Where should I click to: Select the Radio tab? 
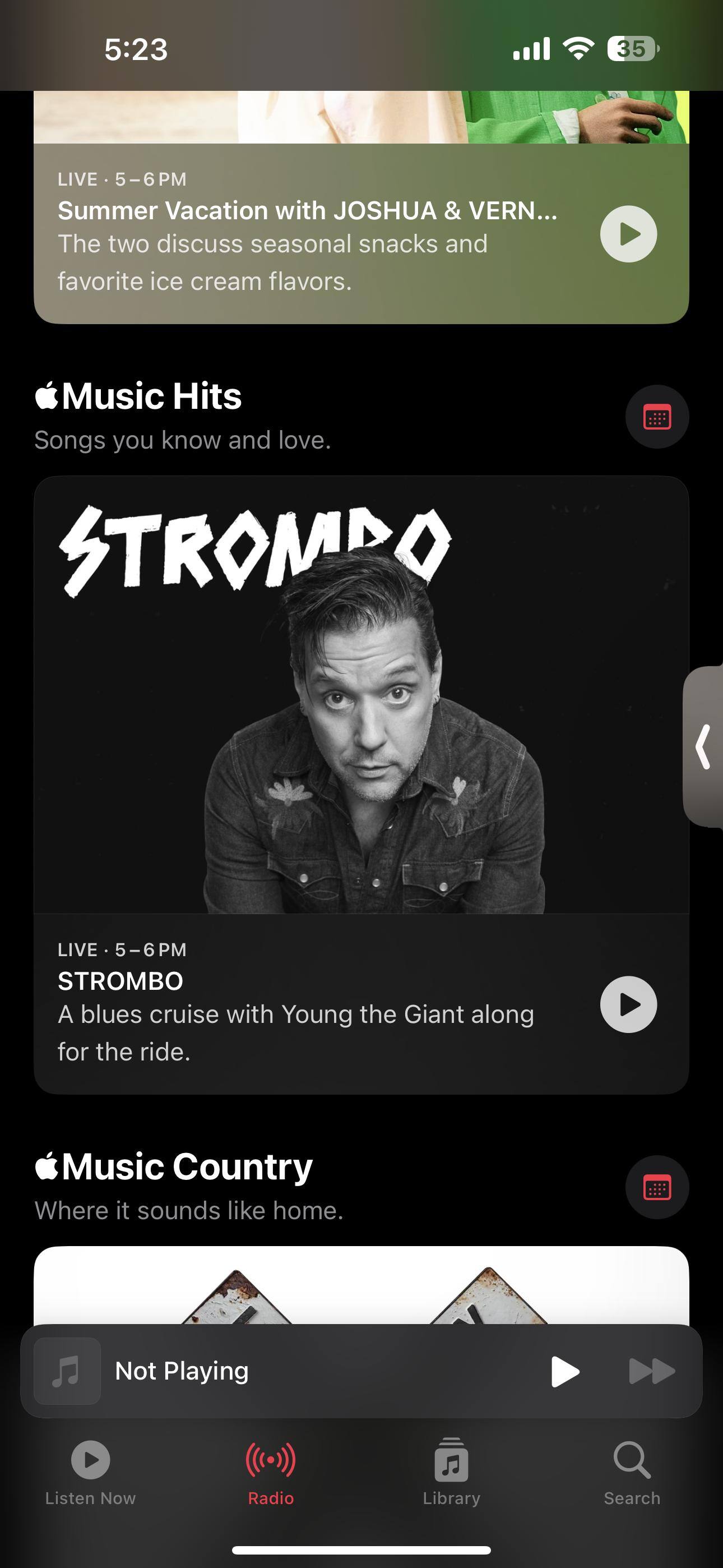(x=271, y=1470)
